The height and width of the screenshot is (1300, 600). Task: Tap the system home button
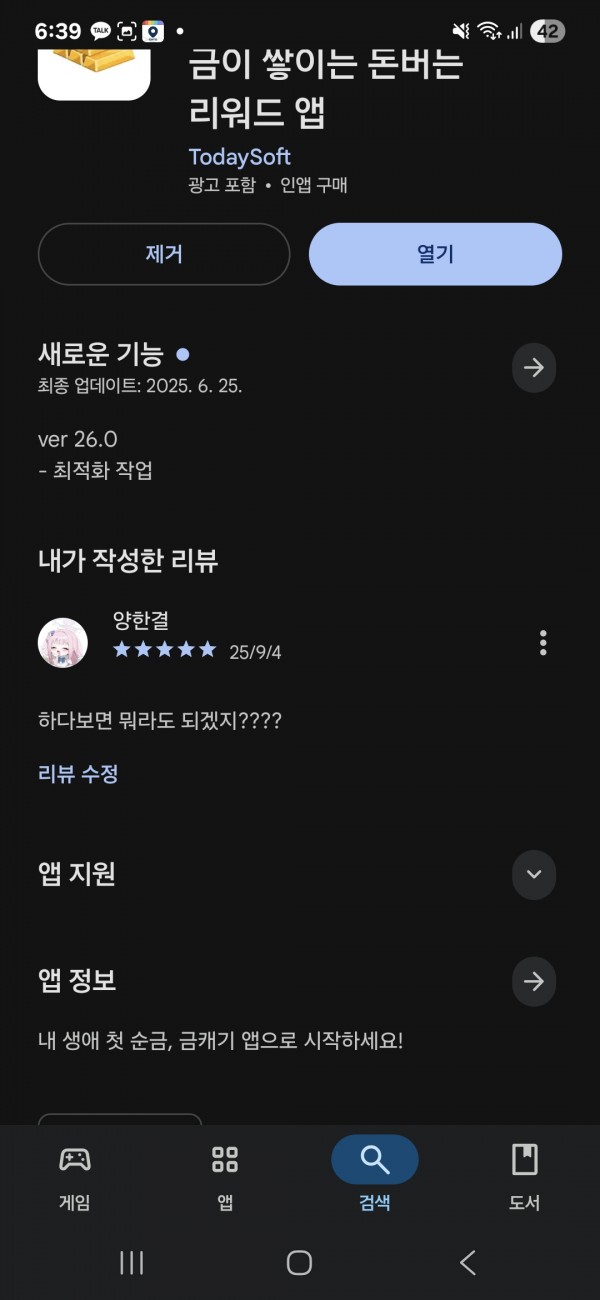tap(299, 1263)
